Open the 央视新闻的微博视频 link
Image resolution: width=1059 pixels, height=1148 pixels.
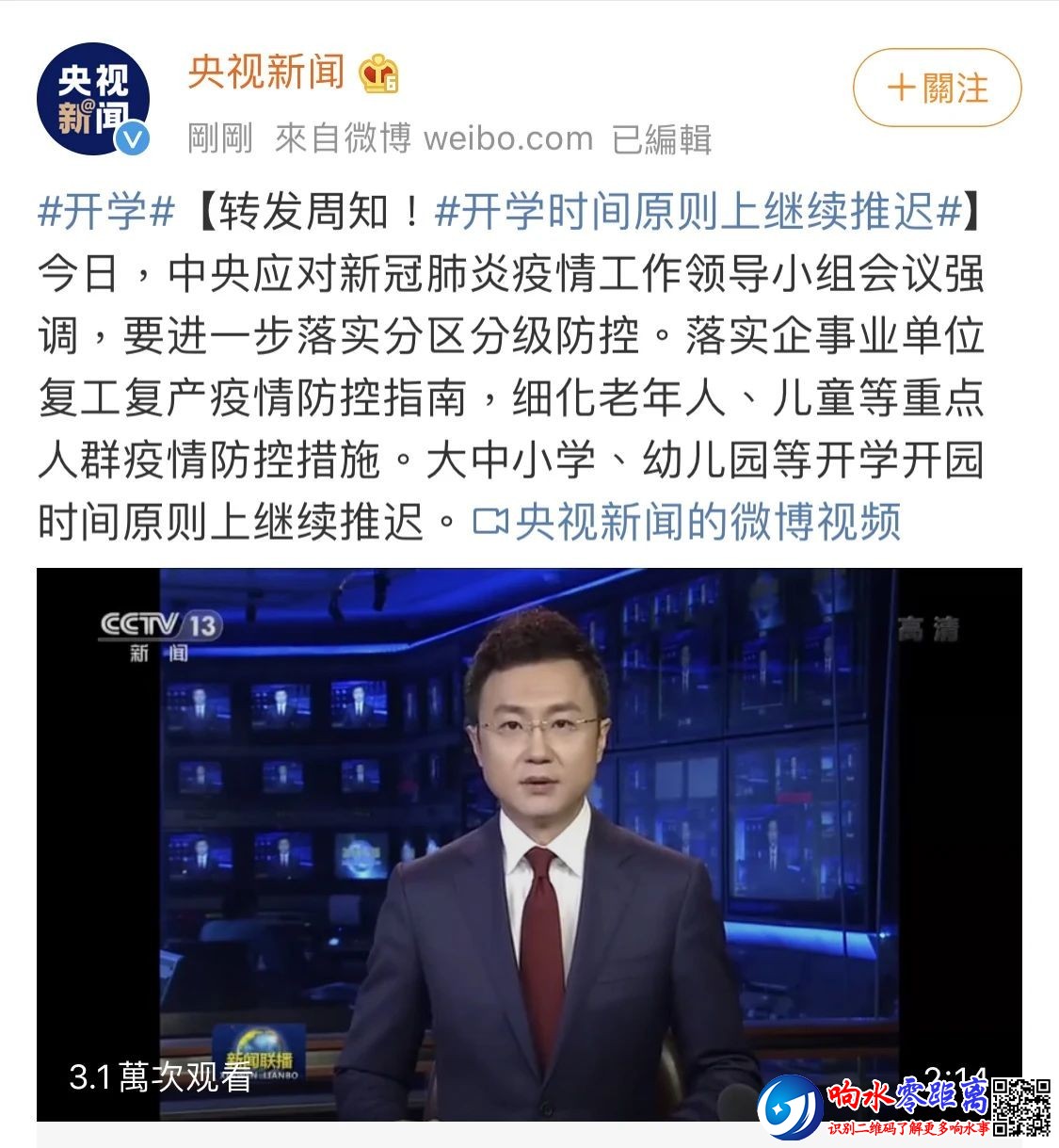click(688, 521)
